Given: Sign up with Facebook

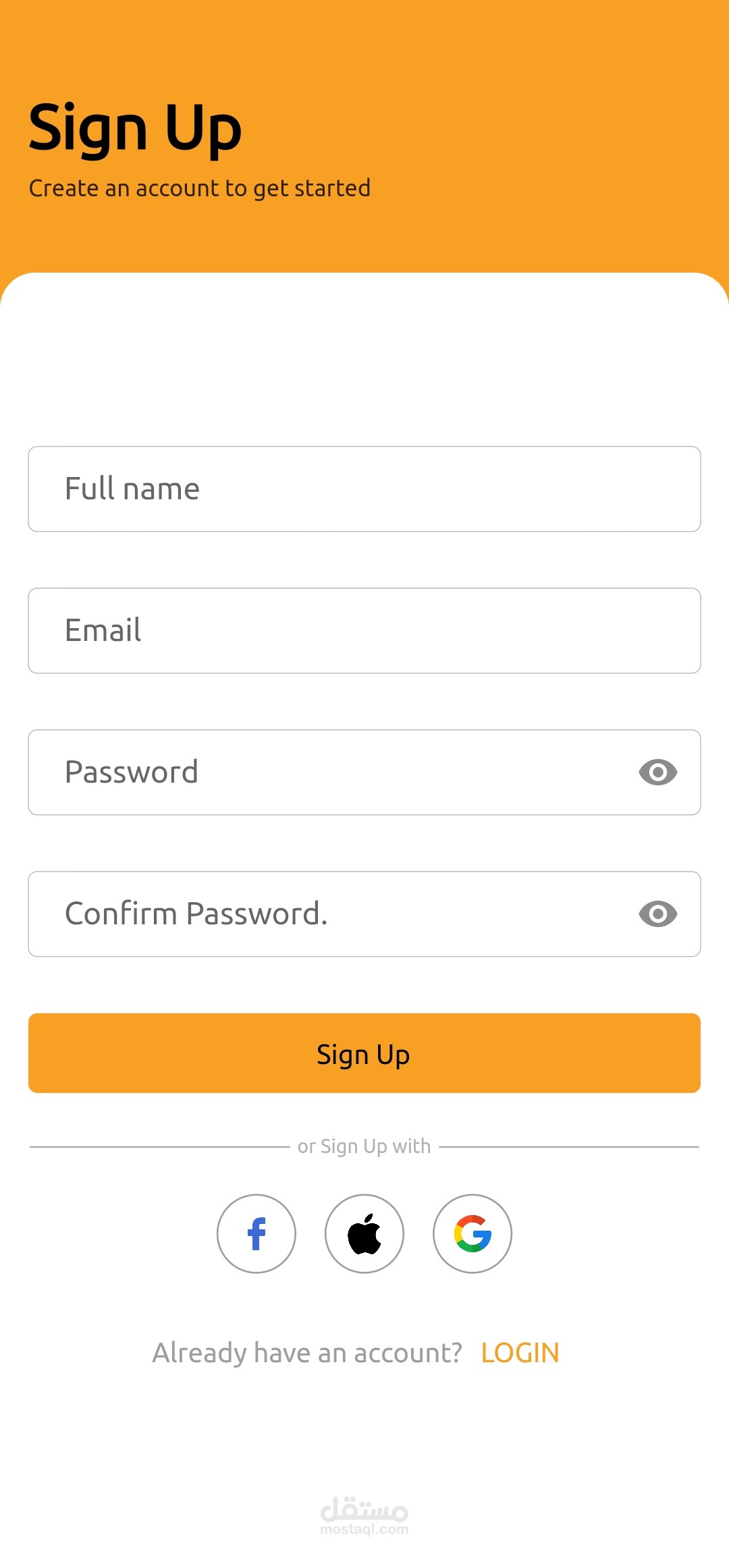Looking at the screenshot, I should (x=256, y=1234).
